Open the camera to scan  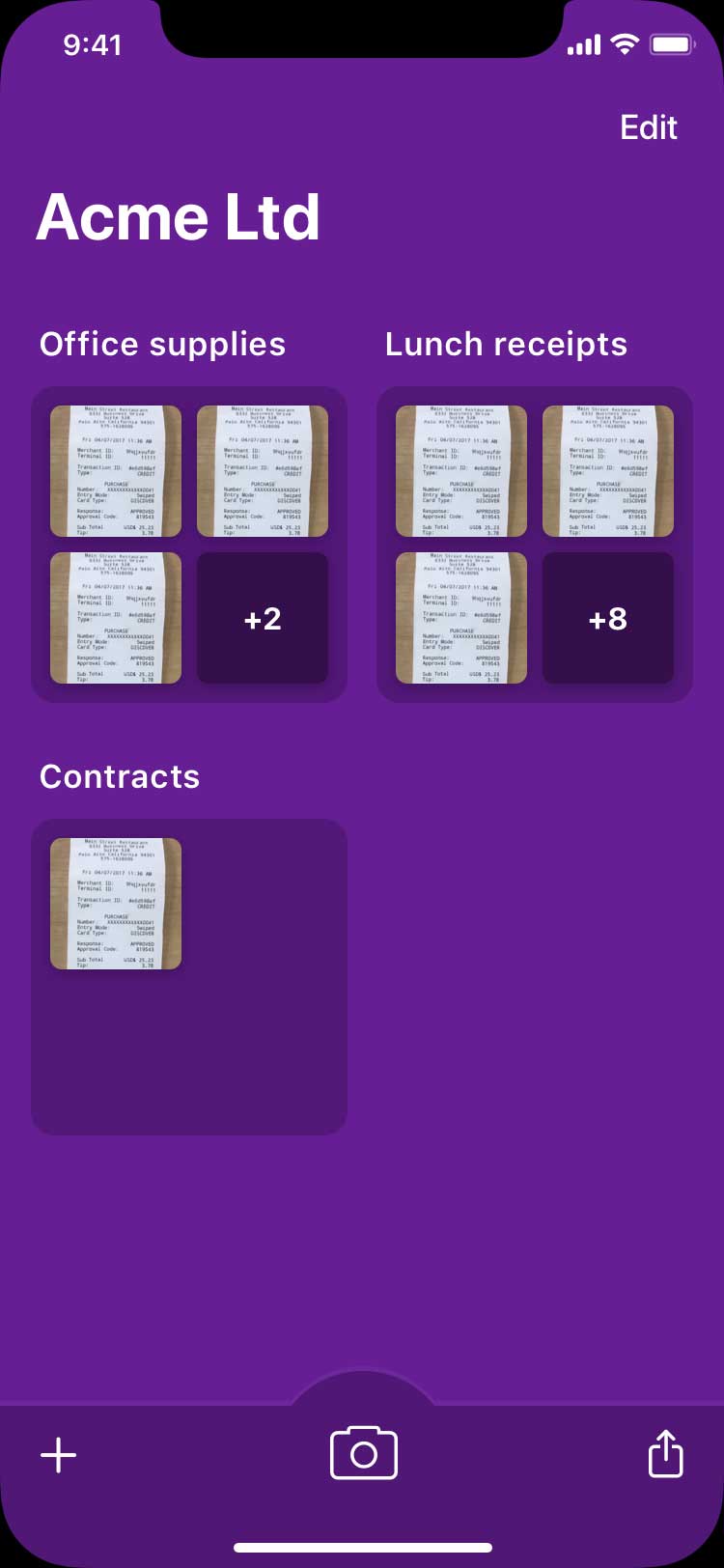click(x=363, y=1452)
